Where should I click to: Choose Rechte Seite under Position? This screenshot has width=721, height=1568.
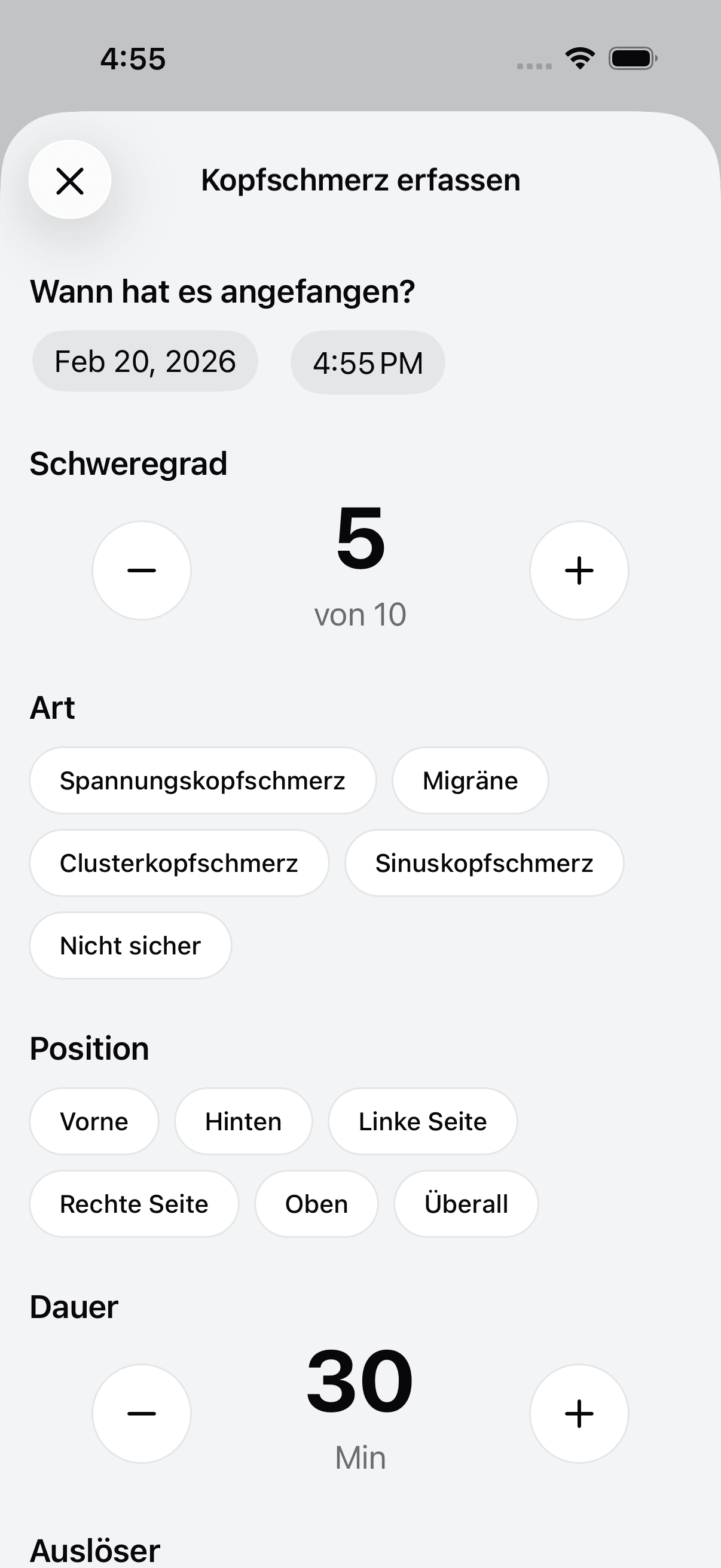[133, 1203]
